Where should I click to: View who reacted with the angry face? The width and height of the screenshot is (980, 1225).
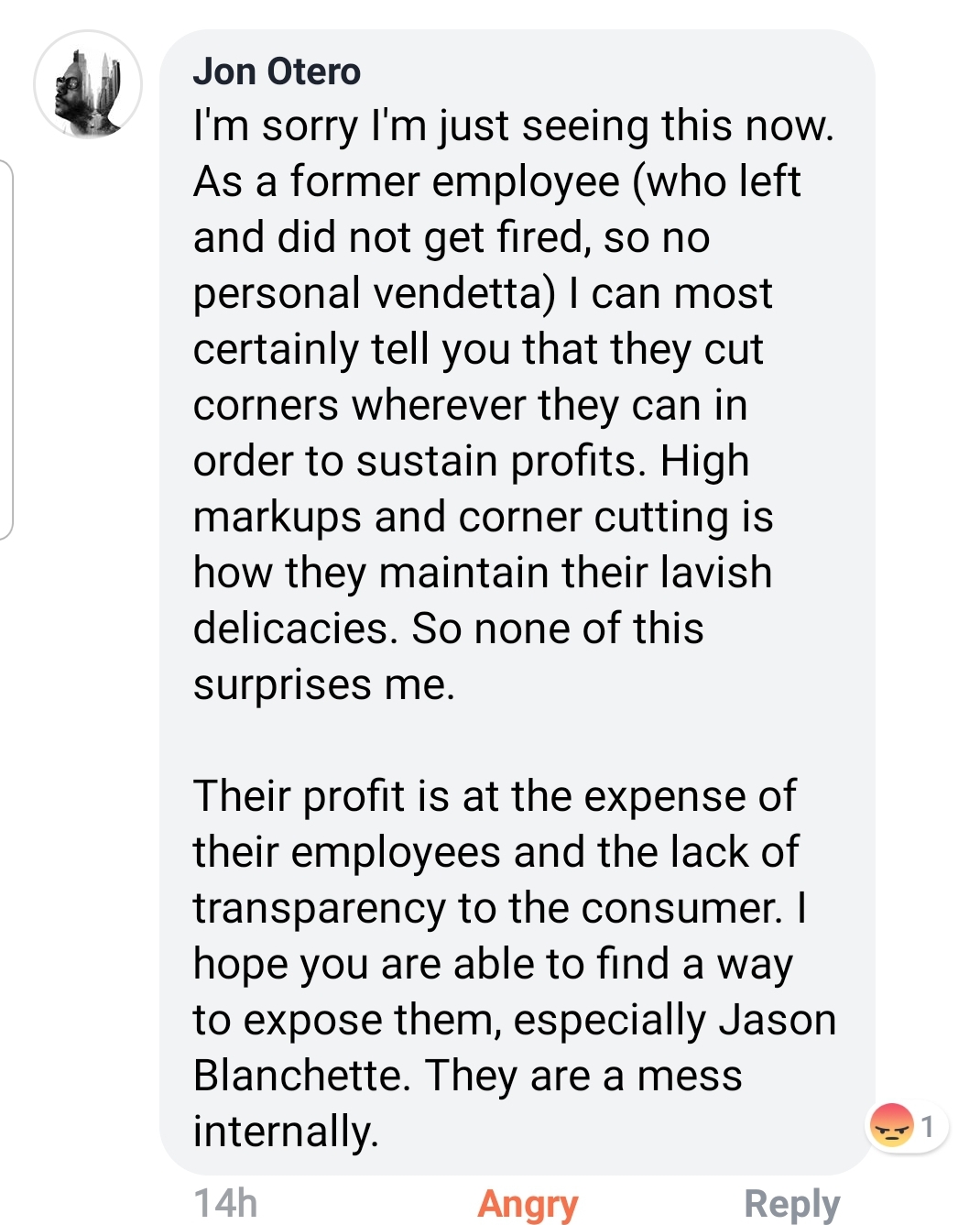coord(906,1126)
